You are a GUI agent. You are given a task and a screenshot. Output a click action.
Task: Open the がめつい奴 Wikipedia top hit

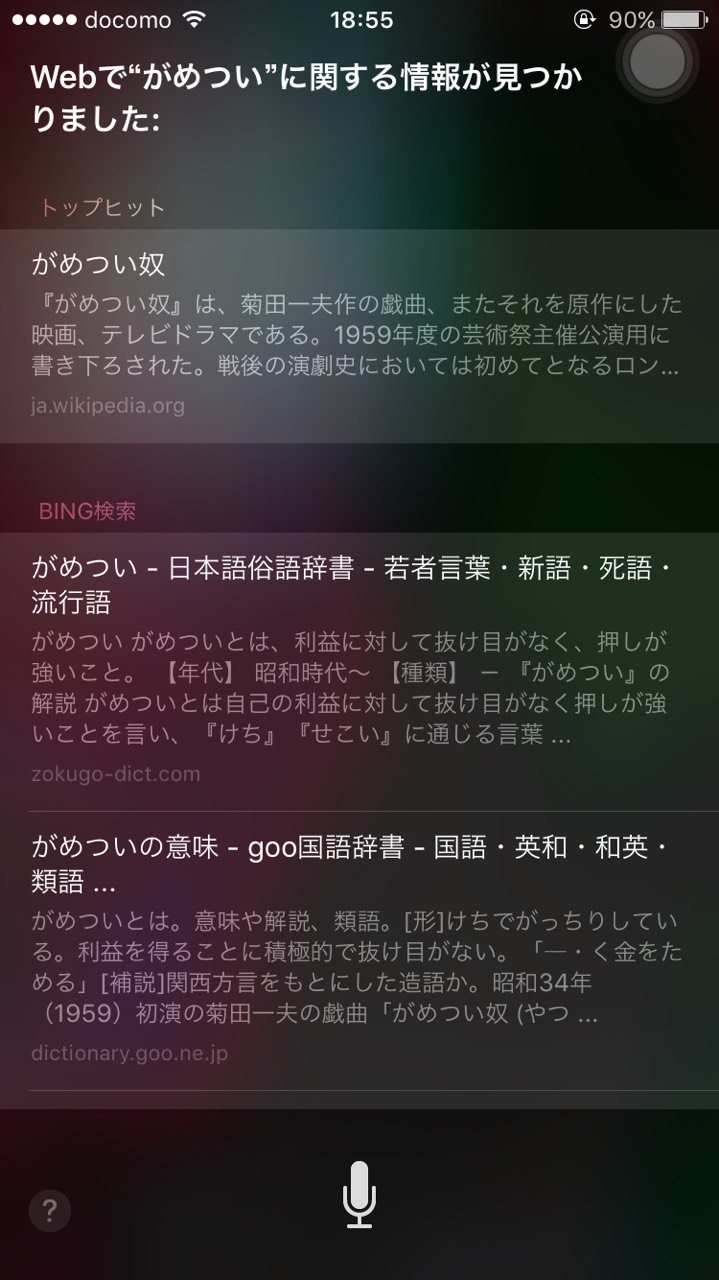[x=359, y=335]
